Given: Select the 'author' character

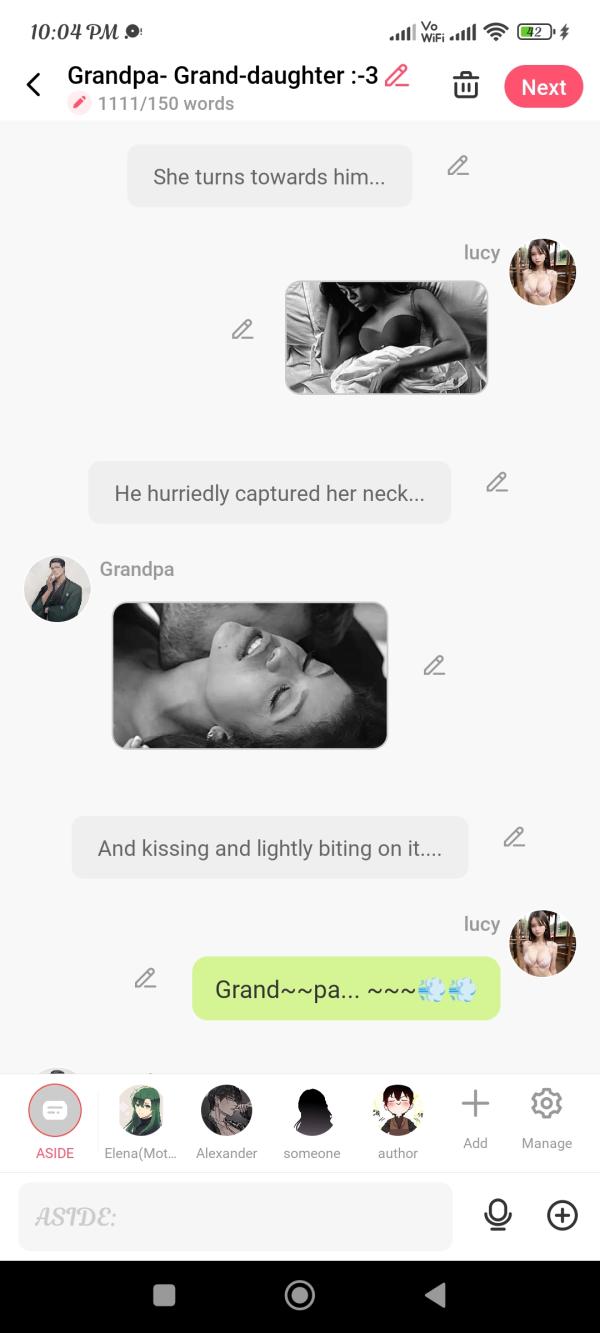Looking at the screenshot, I should pyautogui.click(x=397, y=1118).
